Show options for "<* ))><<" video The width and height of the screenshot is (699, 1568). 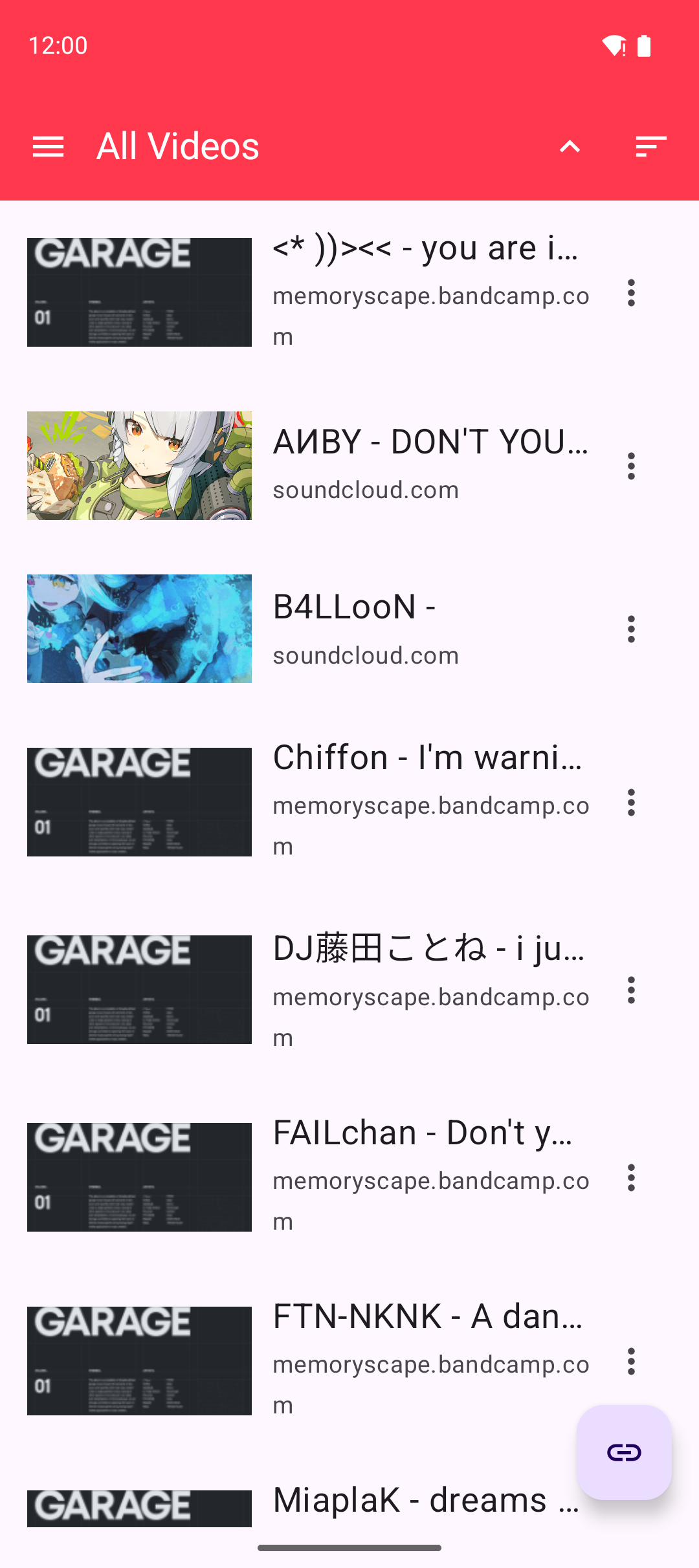coord(631,293)
